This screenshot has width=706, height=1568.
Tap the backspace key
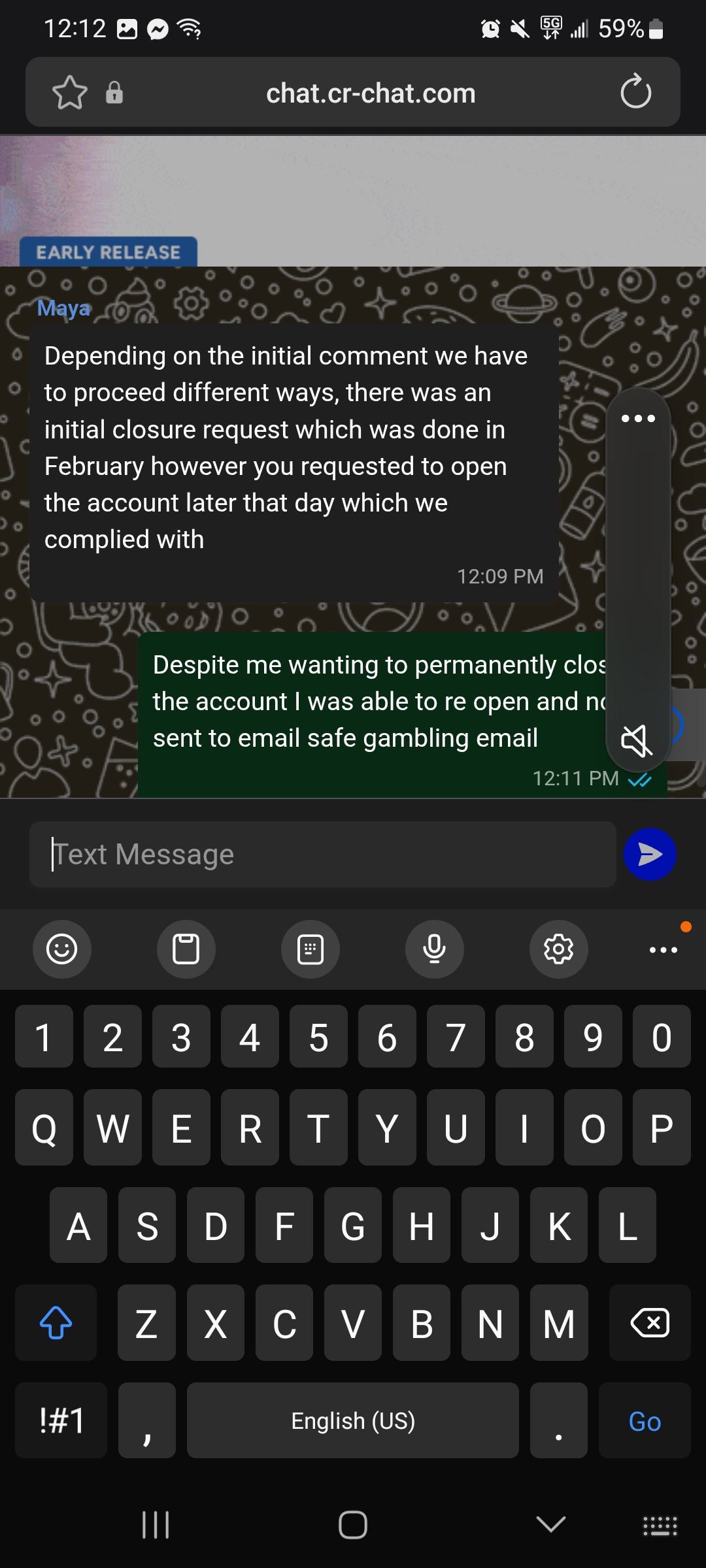[x=649, y=1322]
